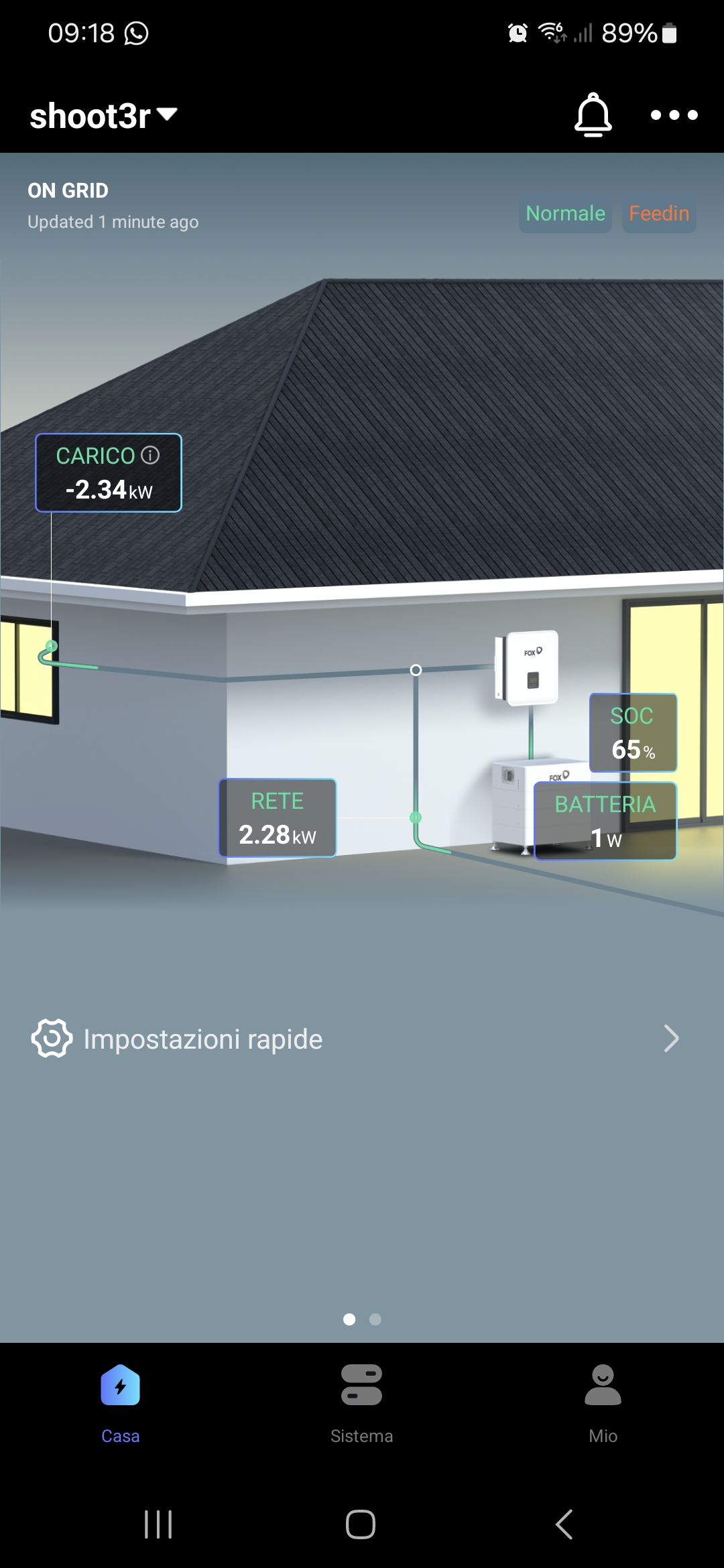
Task: Open the notifications bell
Action: pos(593,115)
